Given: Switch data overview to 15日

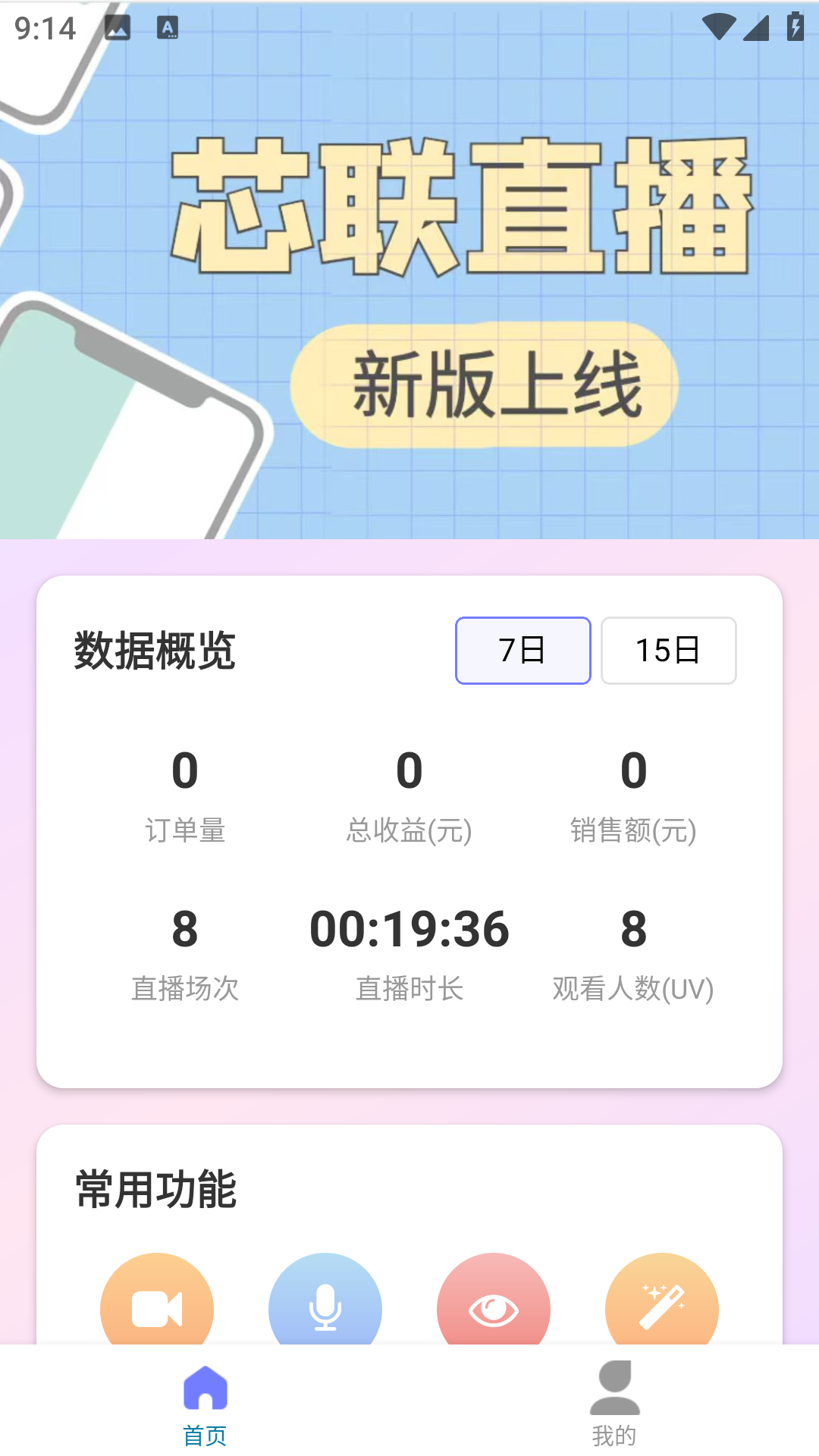Looking at the screenshot, I should point(668,650).
